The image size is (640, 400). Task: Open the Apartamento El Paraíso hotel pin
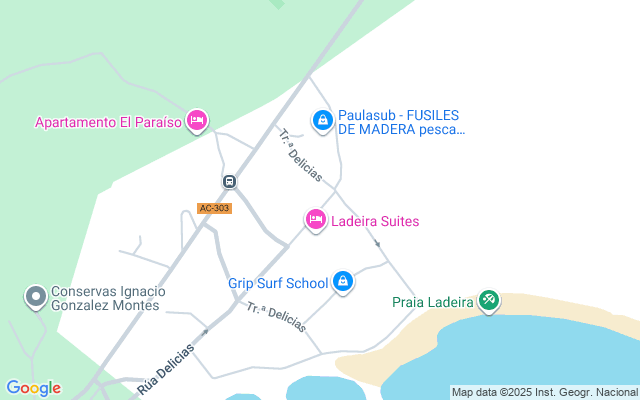(197, 120)
